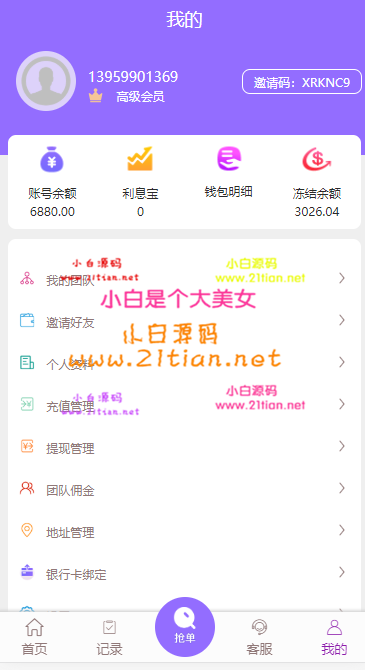
Task: Tap the 抢单 grab order button
Action: (x=185, y=627)
